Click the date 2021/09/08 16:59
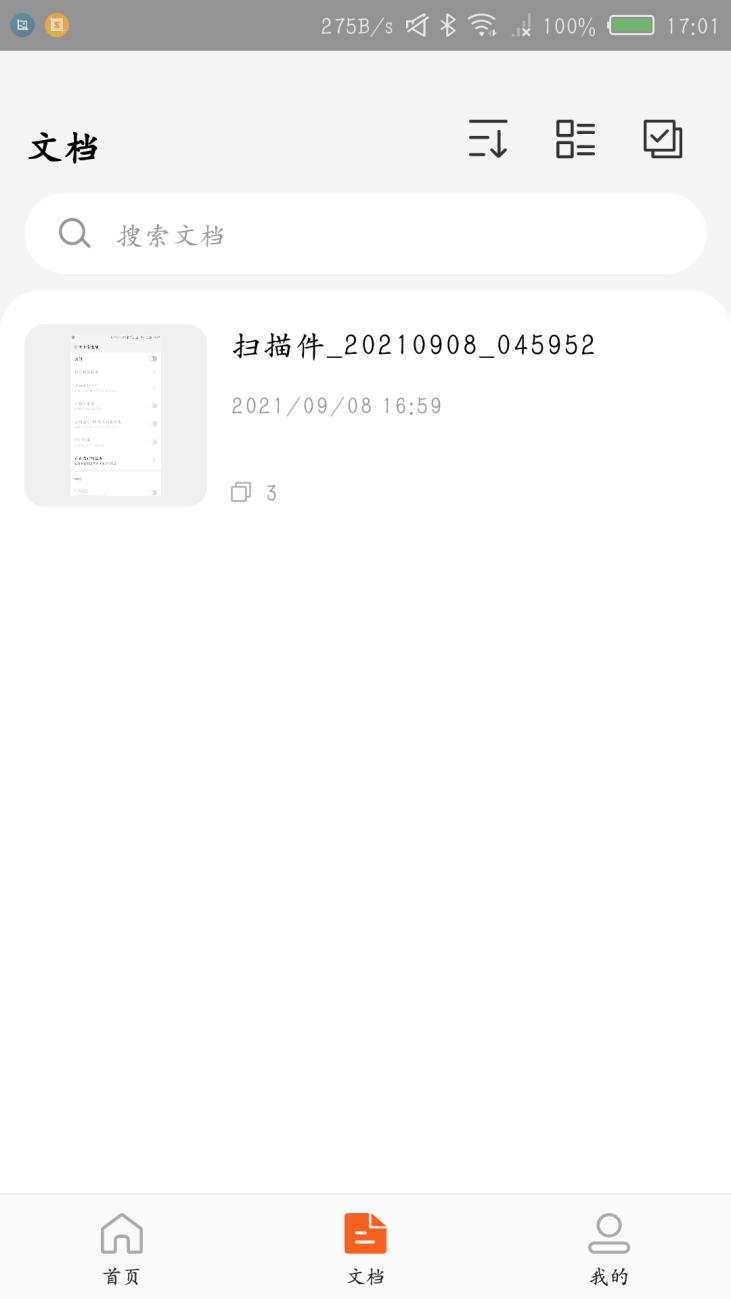Screen dimensions: 731x1299 (x=337, y=405)
